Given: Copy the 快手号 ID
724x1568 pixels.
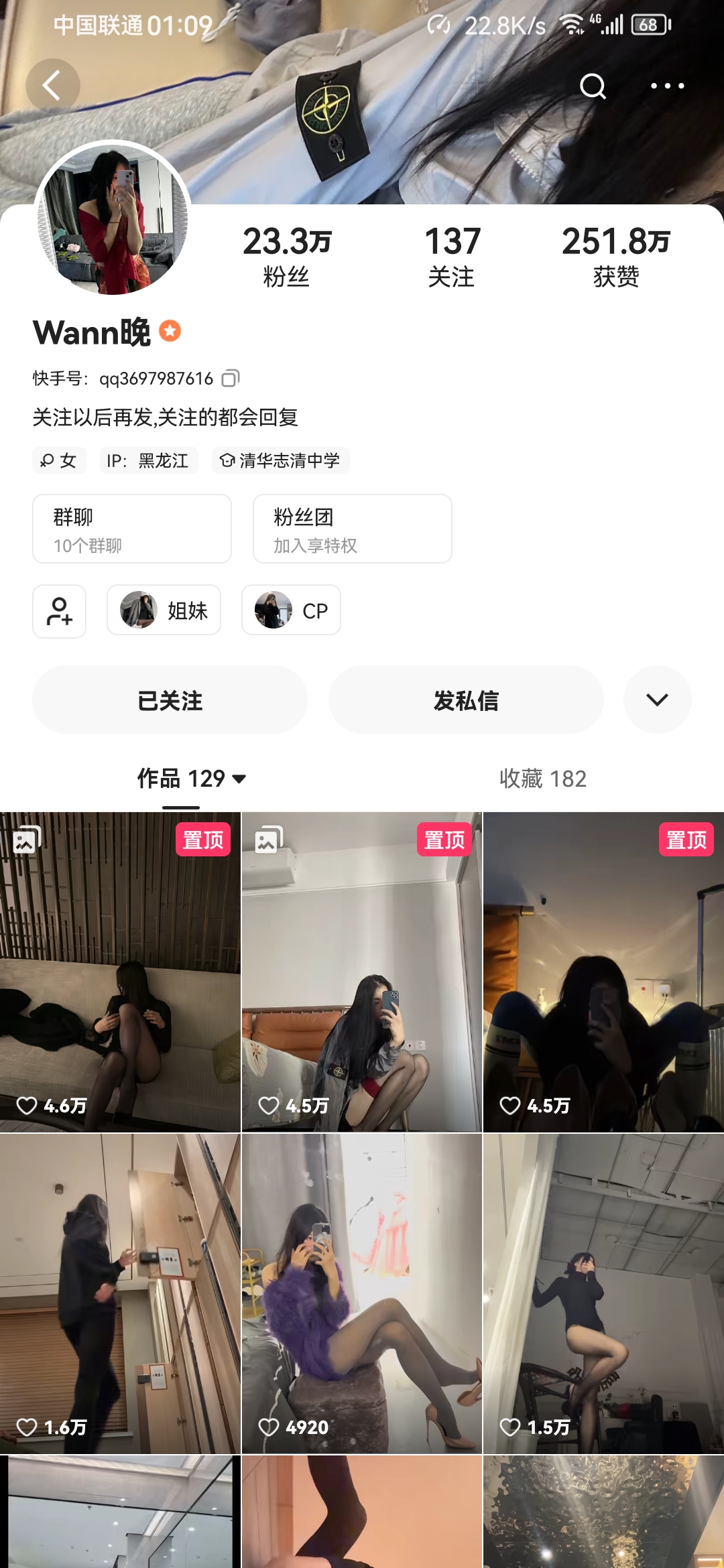Looking at the screenshot, I should [230, 379].
